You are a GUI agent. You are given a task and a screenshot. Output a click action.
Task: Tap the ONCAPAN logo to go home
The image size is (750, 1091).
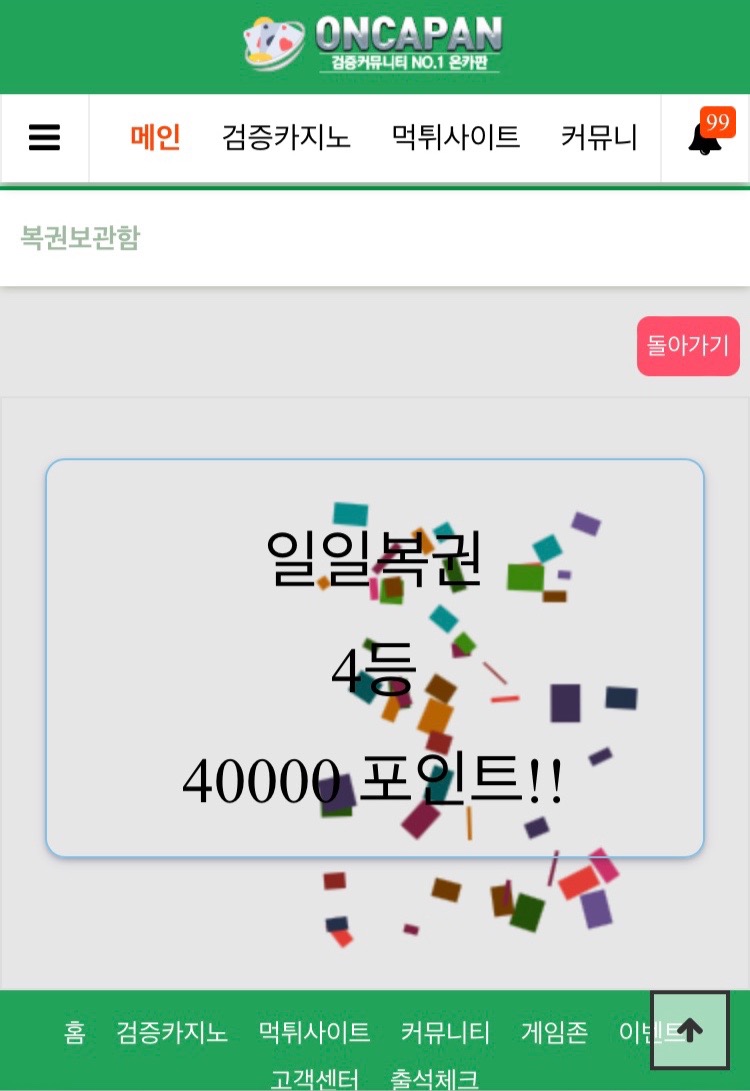coord(374,45)
